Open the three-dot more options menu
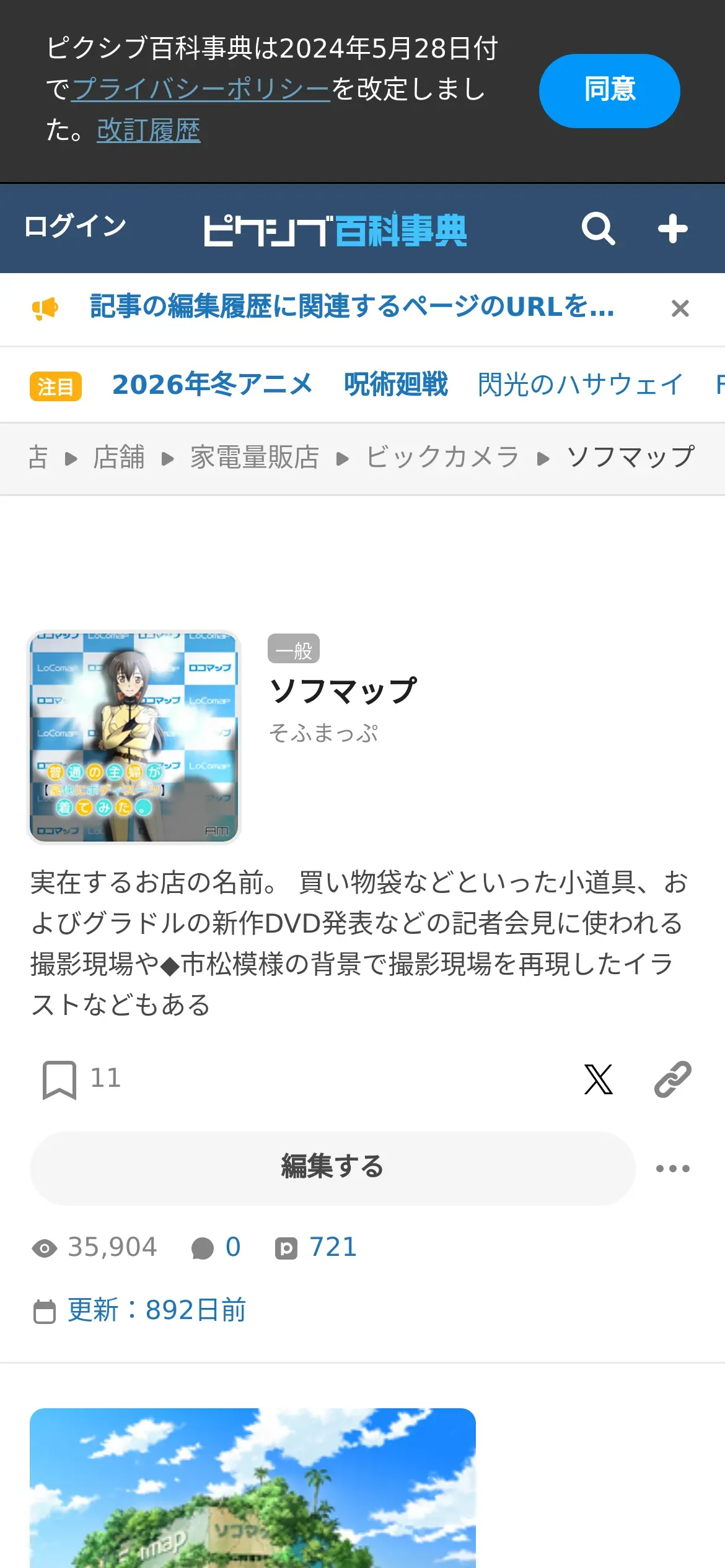725x1568 pixels. (x=672, y=1169)
